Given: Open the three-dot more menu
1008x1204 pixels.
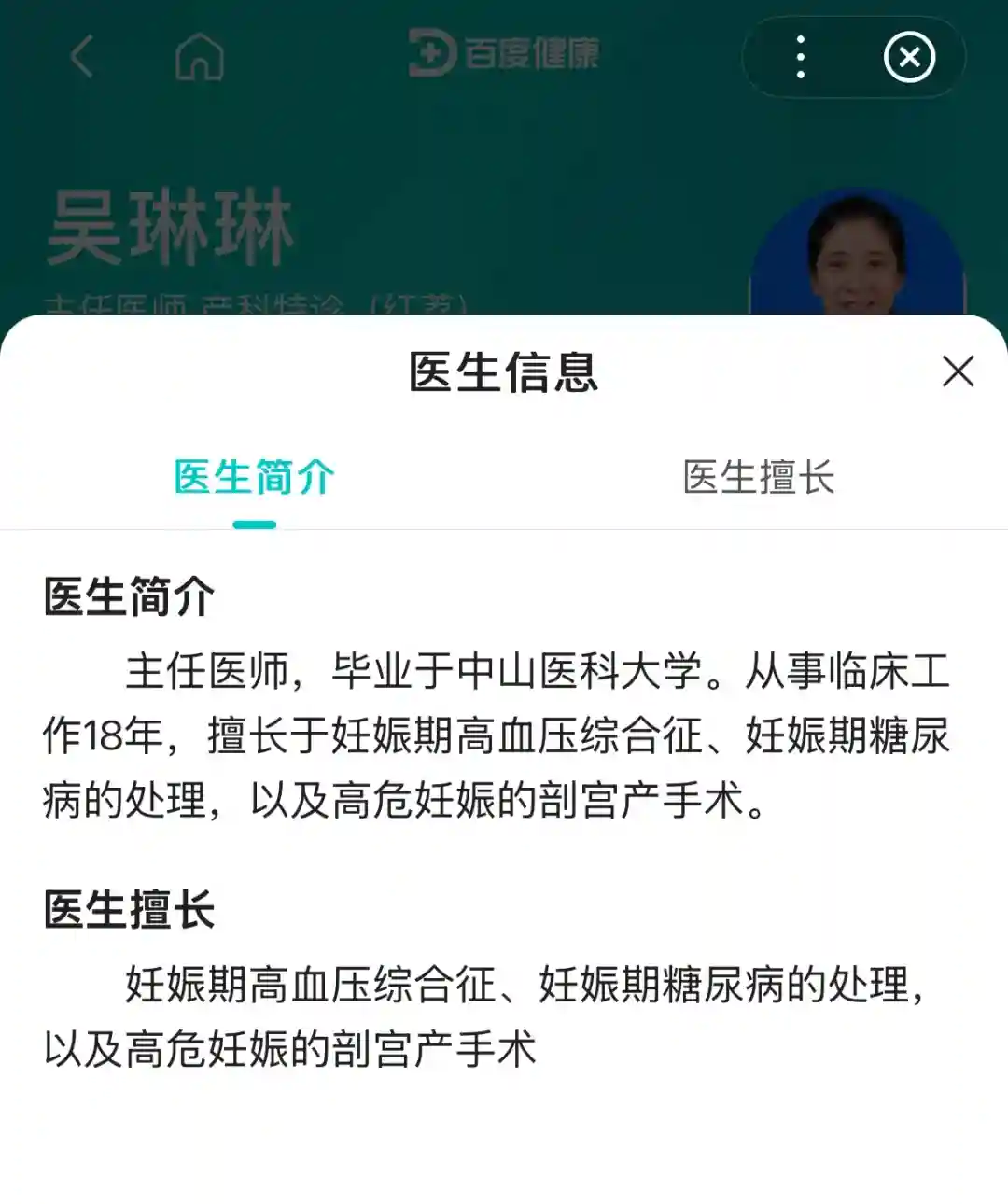Looking at the screenshot, I should 800,58.
